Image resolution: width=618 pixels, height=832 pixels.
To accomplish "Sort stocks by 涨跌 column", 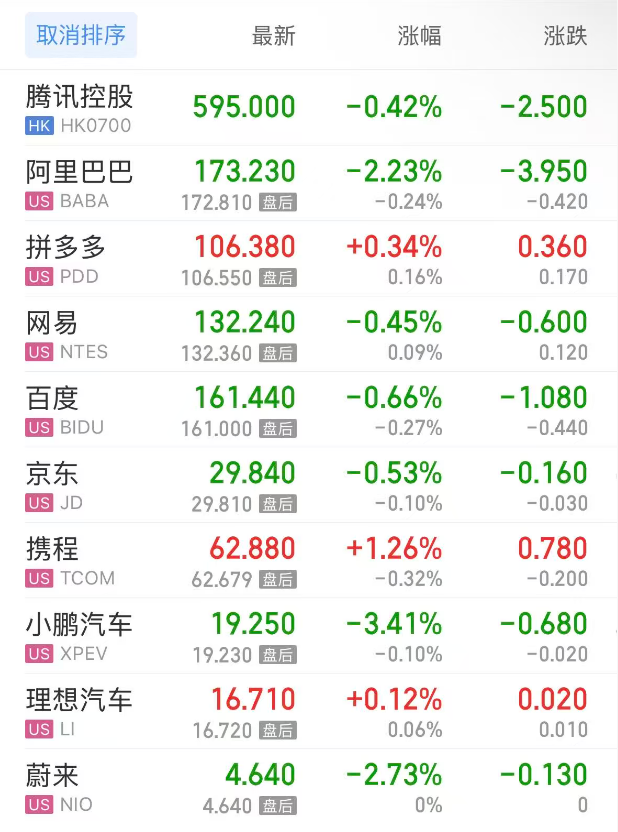I will (x=565, y=37).
